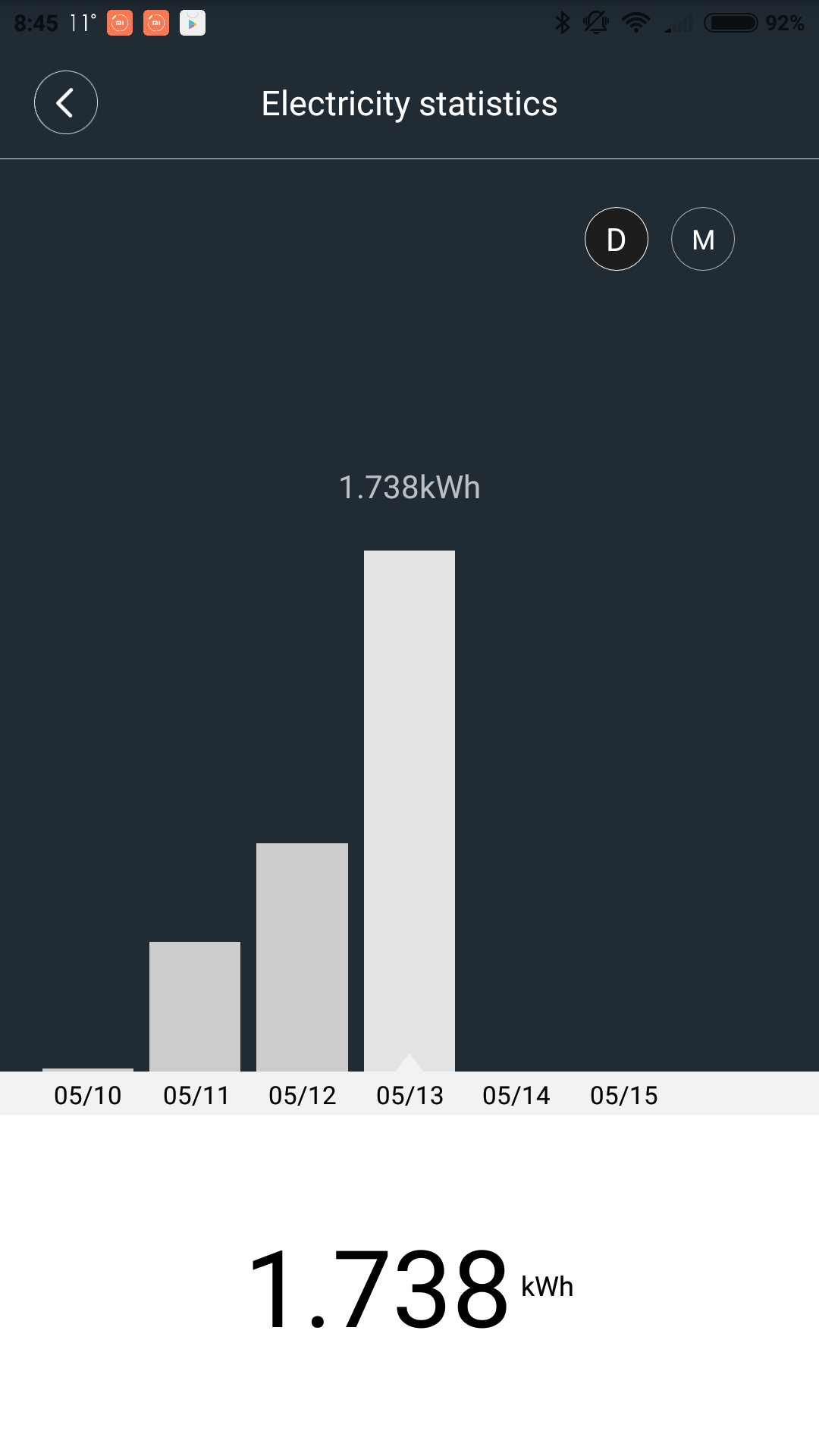
Task: Select the 05/11 bar
Action: [195, 1006]
